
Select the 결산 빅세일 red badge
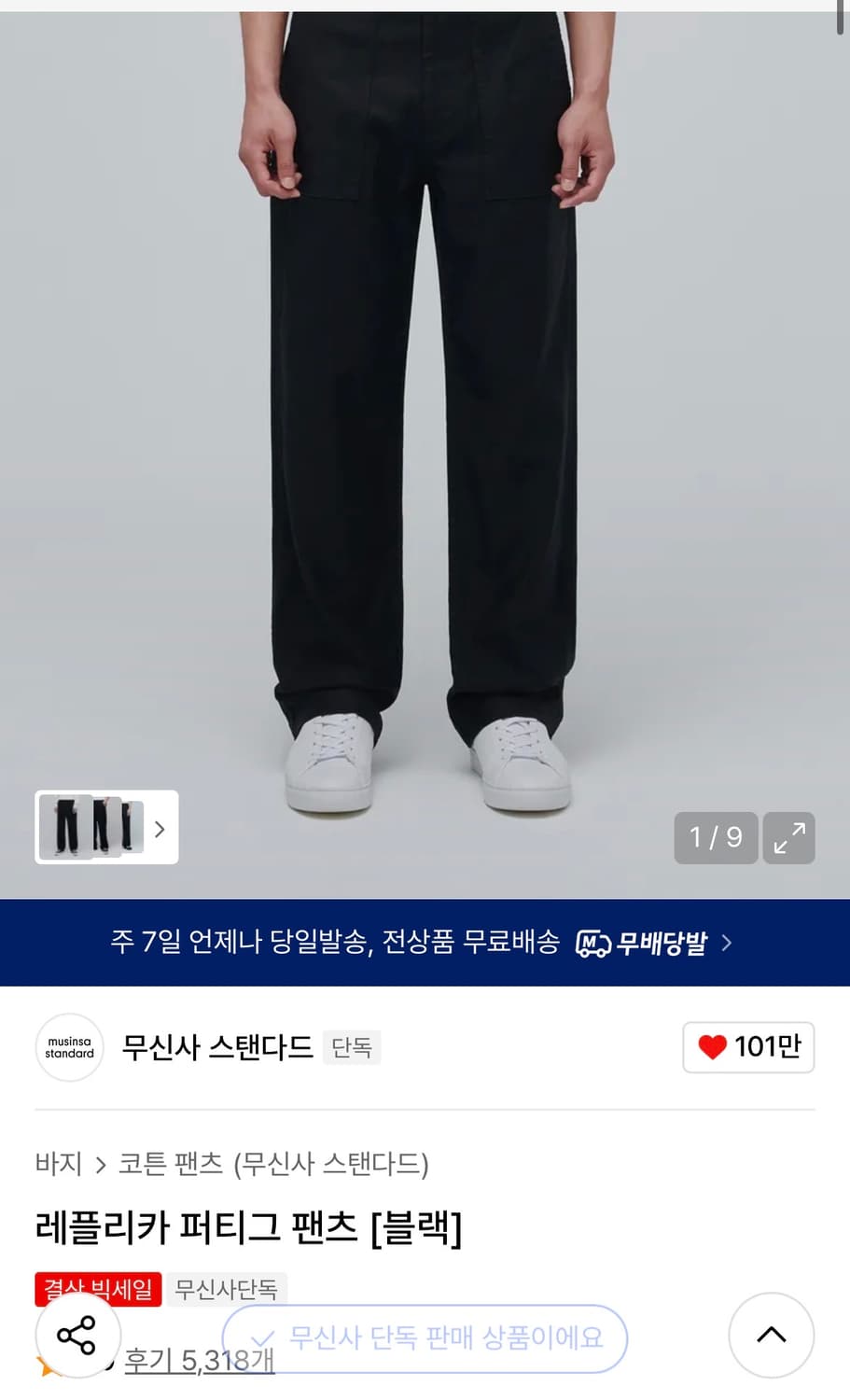click(x=97, y=1288)
